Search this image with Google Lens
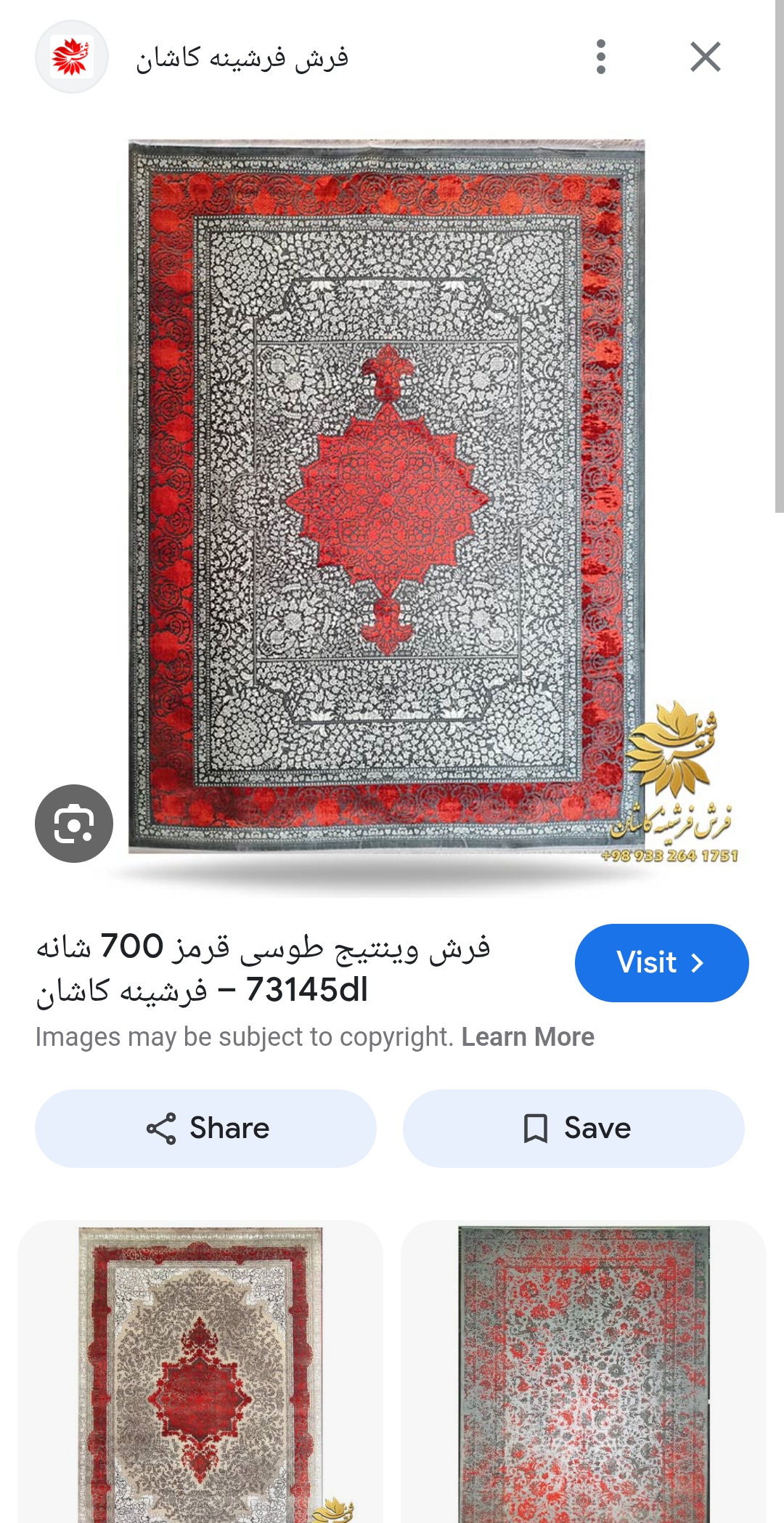Image resolution: width=784 pixels, height=1523 pixels. (x=74, y=823)
